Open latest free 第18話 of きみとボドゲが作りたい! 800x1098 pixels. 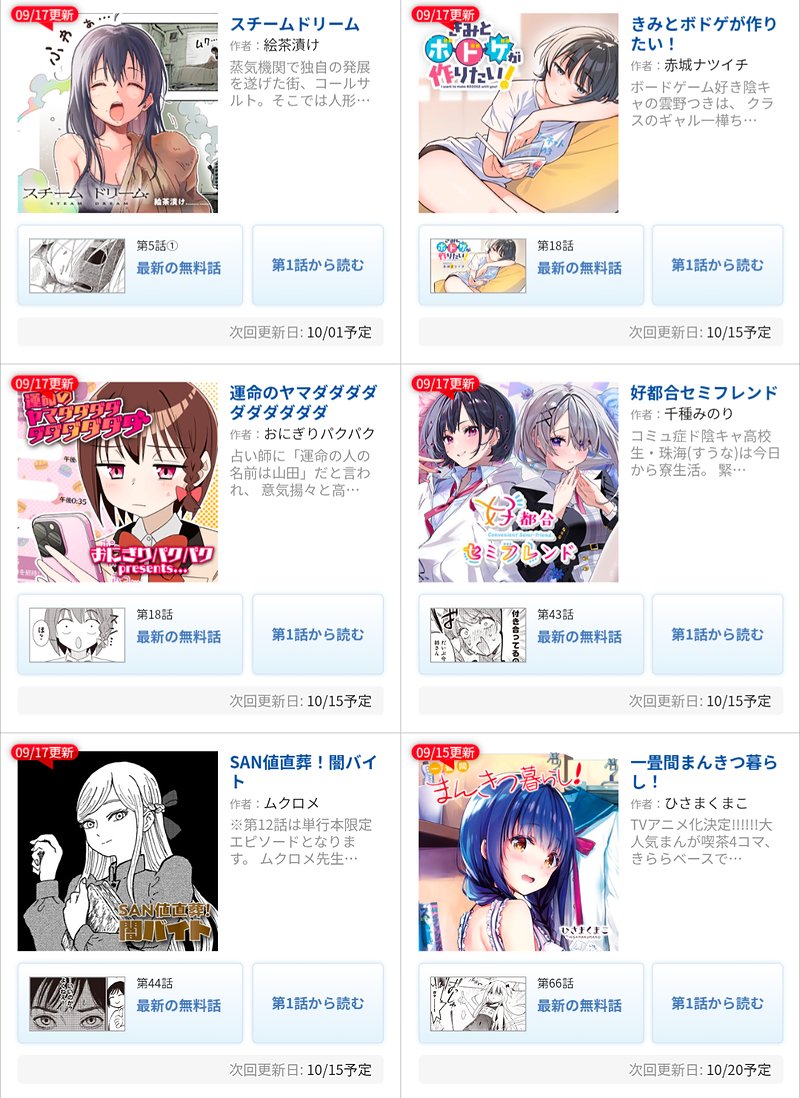(531, 265)
